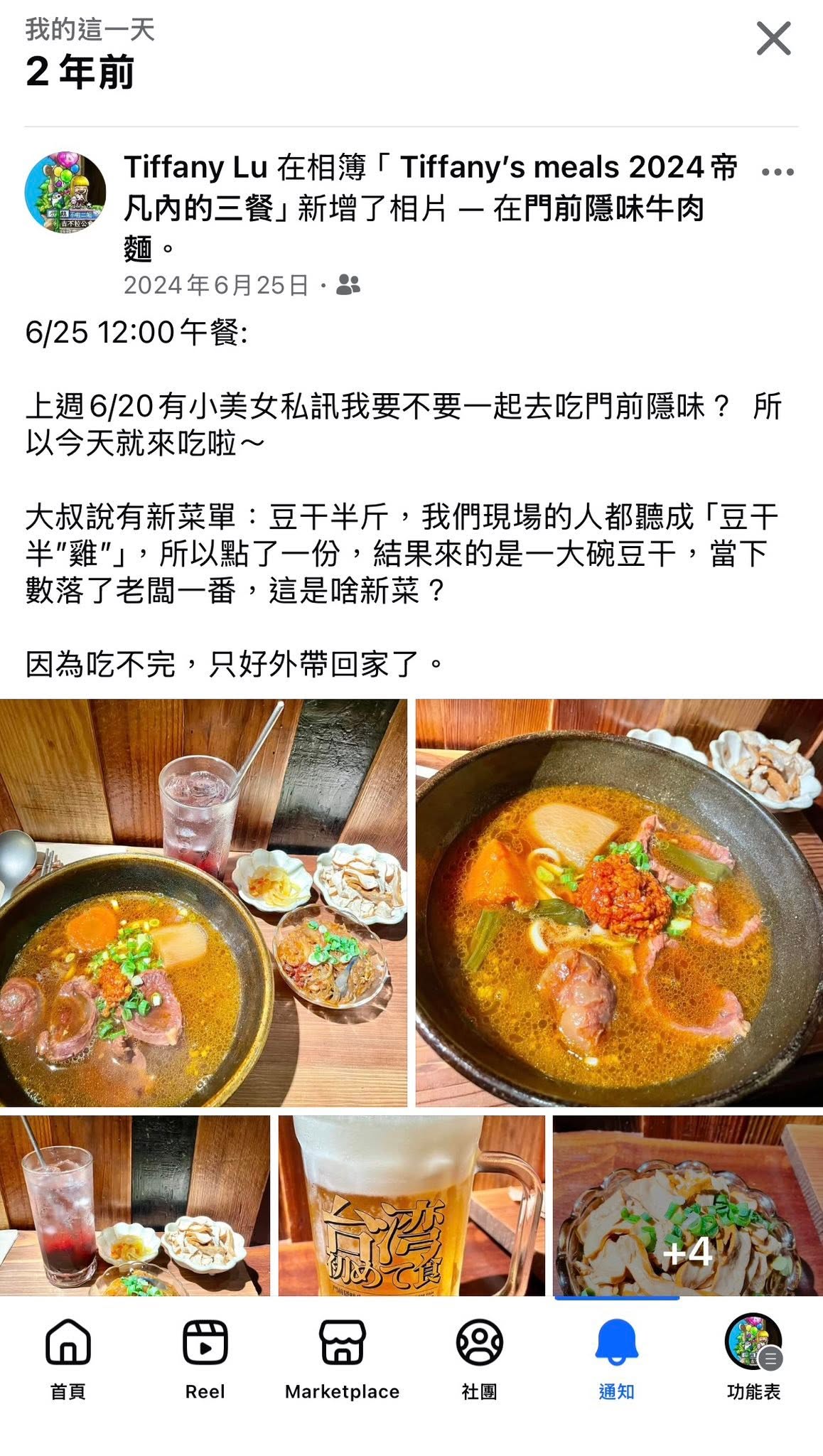Image resolution: width=823 pixels, height=1456 pixels.
Task: View close-up beef noodle bowl photo
Action: (619, 902)
